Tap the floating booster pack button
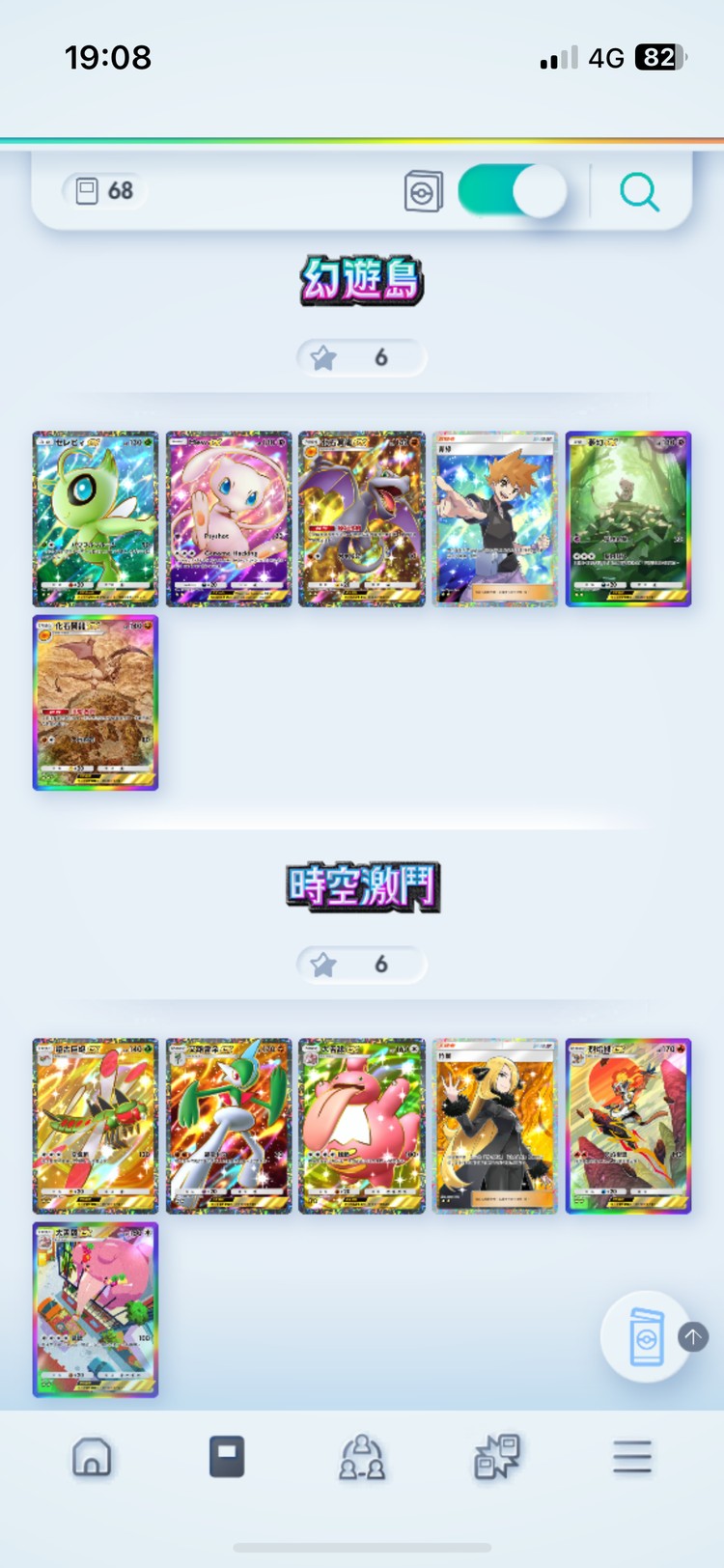Screen dimensions: 724x1568 [645, 1337]
